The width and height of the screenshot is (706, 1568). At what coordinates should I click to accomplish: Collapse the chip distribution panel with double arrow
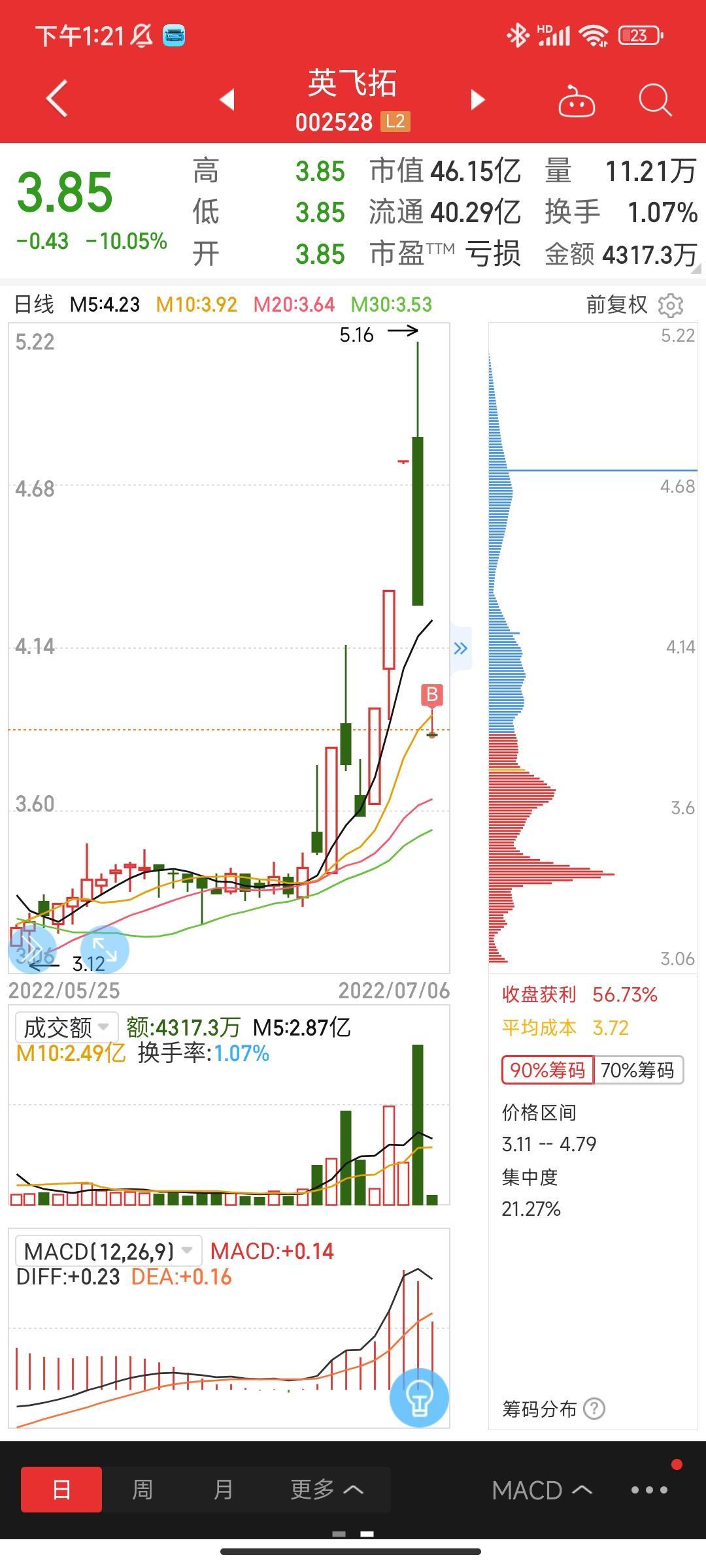point(461,648)
